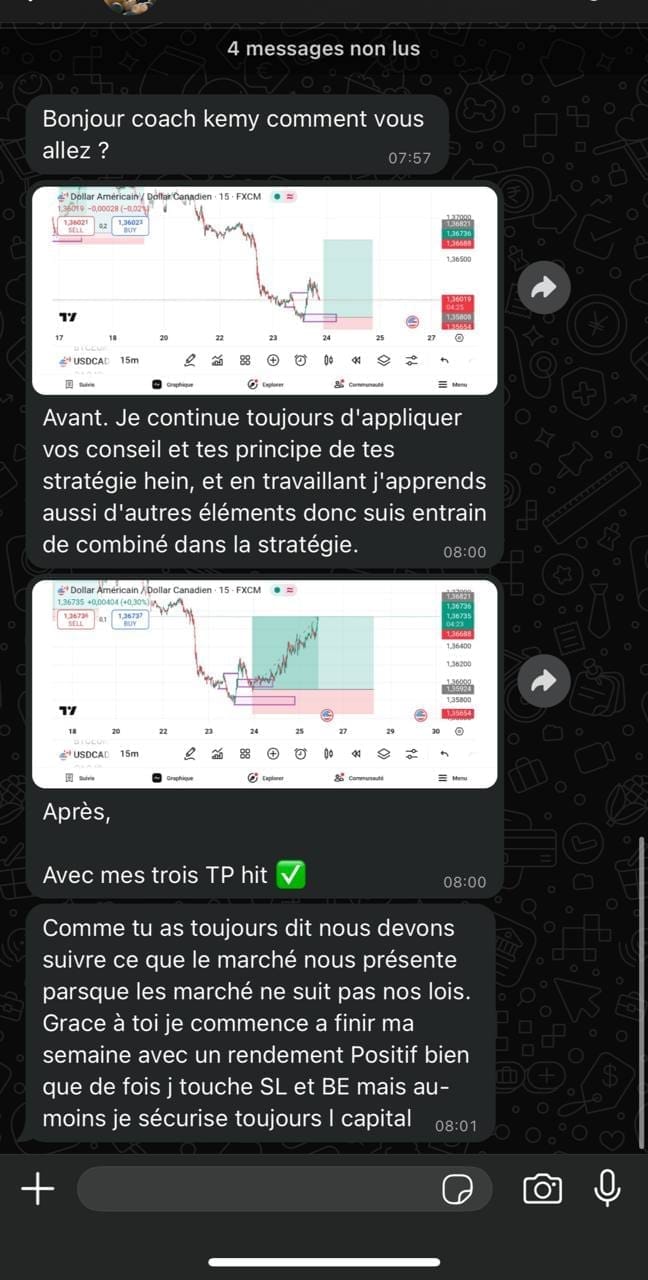Forward the 'Après' chart image
Screen dimensions: 648x1280
[543, 682]
